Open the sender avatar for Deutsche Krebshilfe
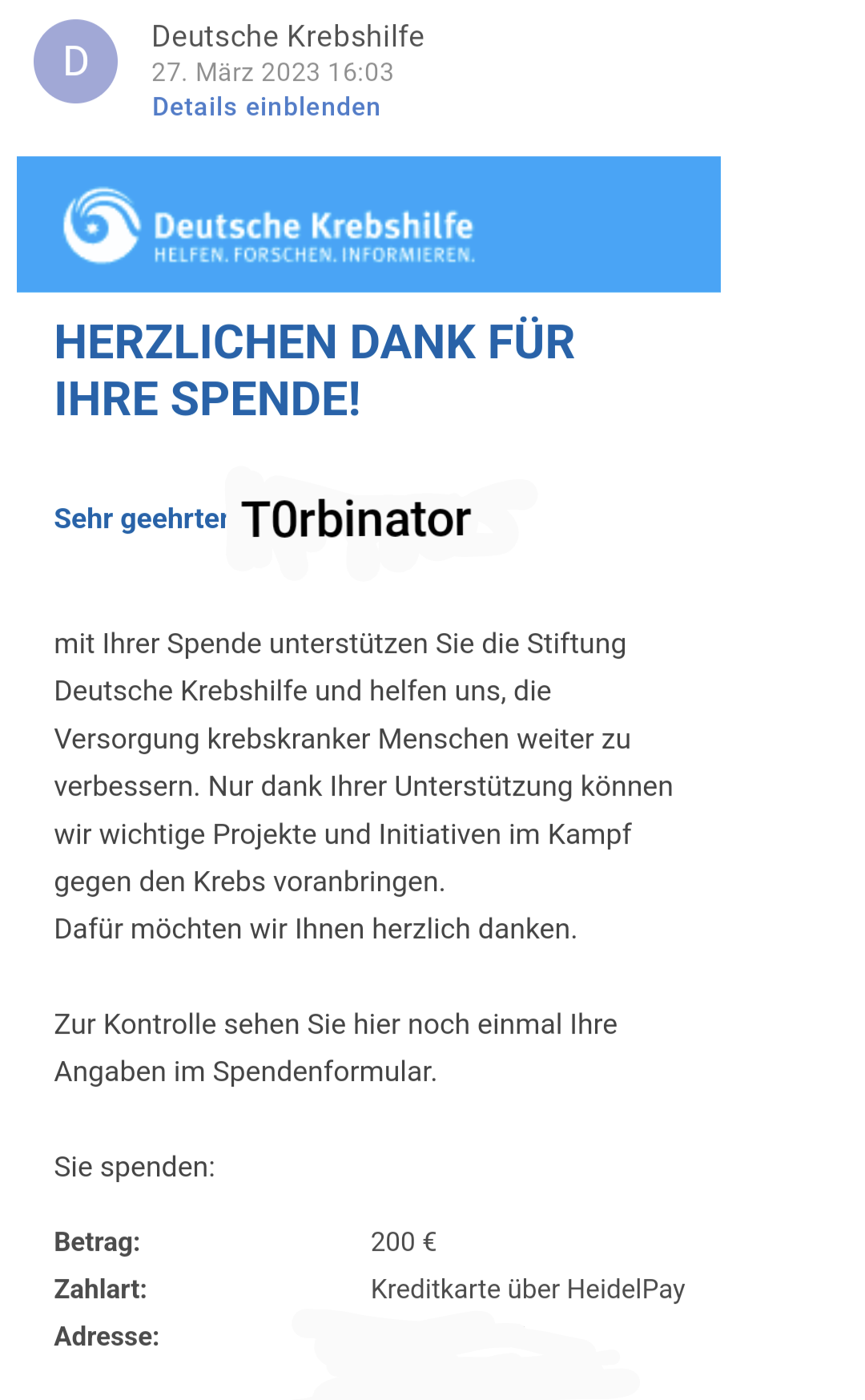Screen dimensions: 865x1400 click(75, 62)
